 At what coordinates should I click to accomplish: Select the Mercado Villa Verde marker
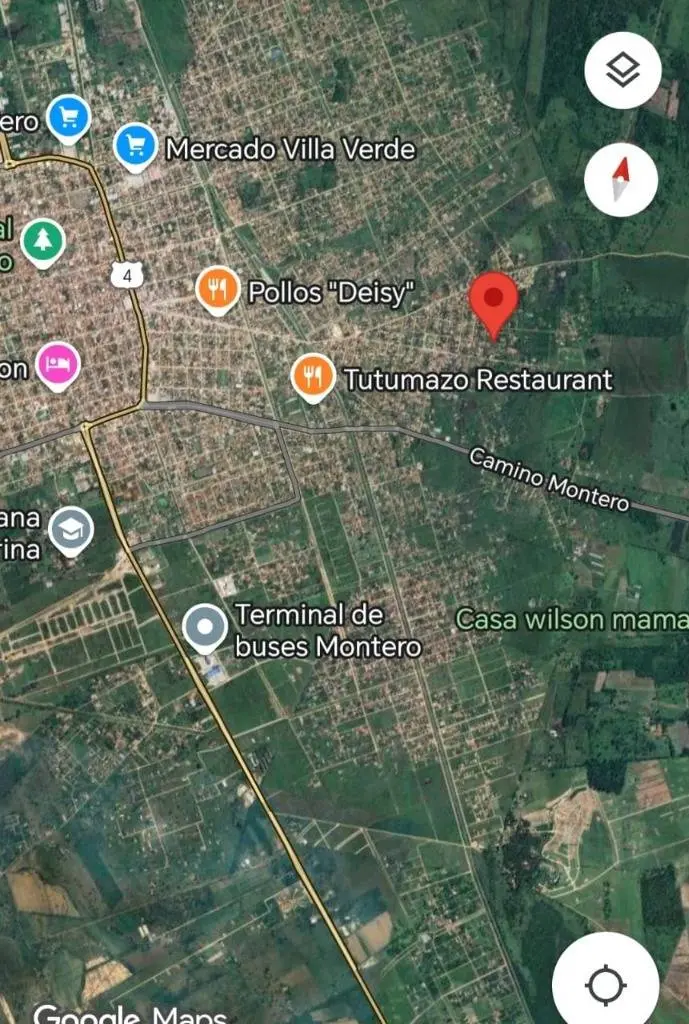click(x=134, y=147)
